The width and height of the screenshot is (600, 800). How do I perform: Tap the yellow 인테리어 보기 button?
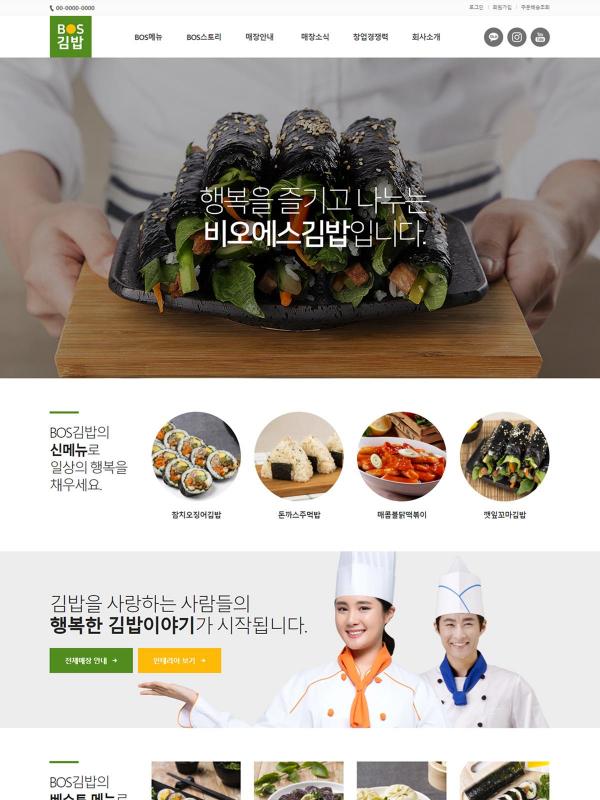[180, 660]
